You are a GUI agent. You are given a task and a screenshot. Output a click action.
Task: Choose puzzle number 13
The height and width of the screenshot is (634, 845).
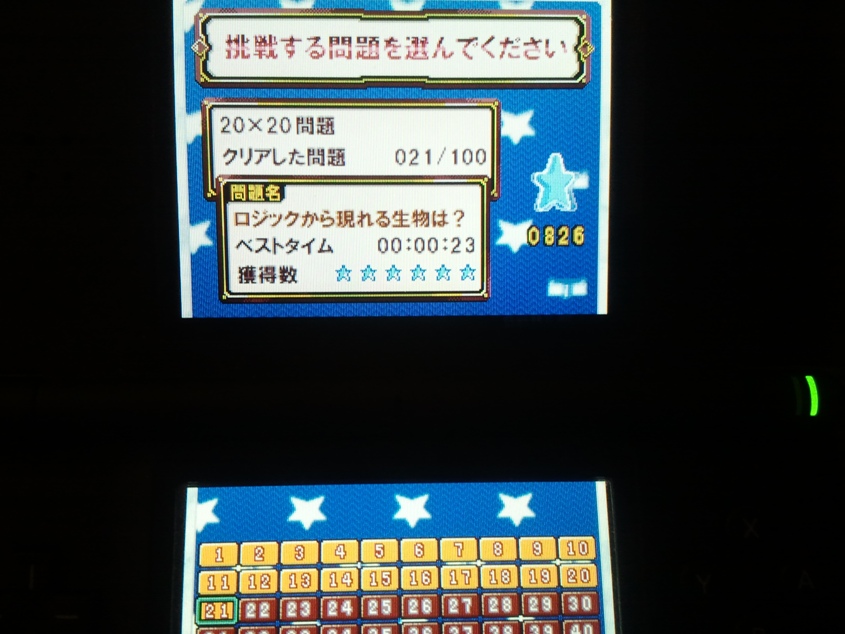click(299, 580)
